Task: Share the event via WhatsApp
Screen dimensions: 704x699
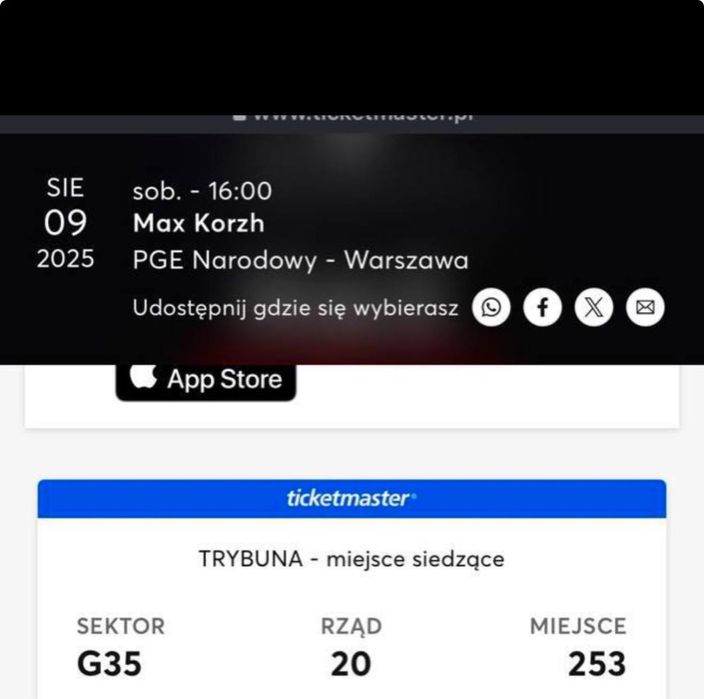Action: (x=491, y=307)
